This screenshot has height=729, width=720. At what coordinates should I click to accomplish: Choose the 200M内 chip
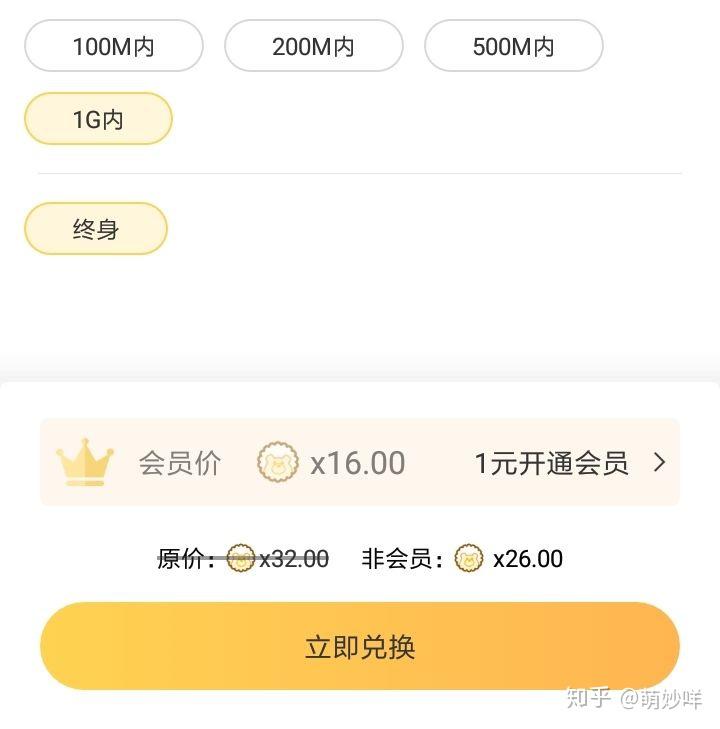pos(313,46)
